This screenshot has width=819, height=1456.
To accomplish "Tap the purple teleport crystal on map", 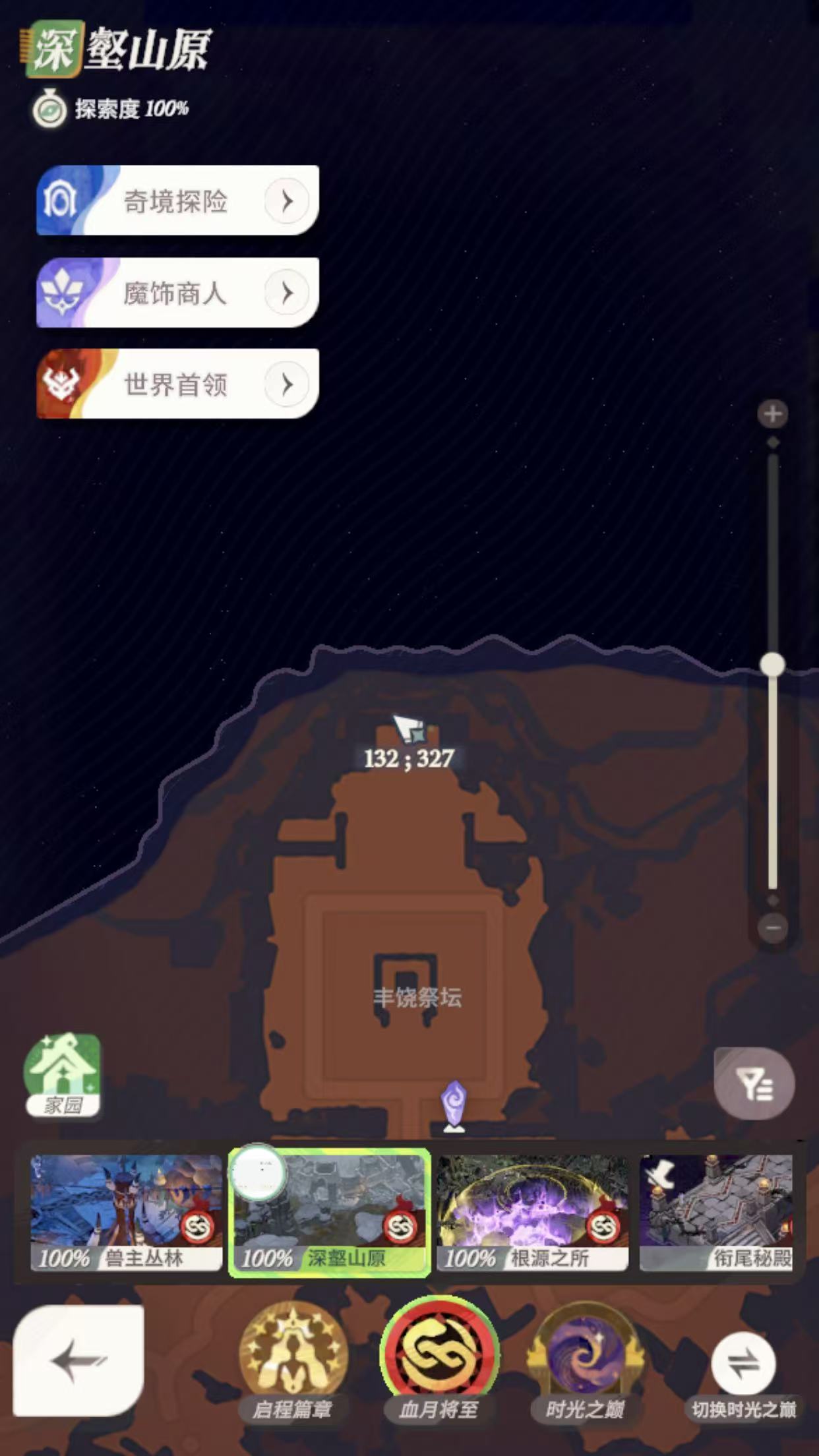I will coord(454,1105).
